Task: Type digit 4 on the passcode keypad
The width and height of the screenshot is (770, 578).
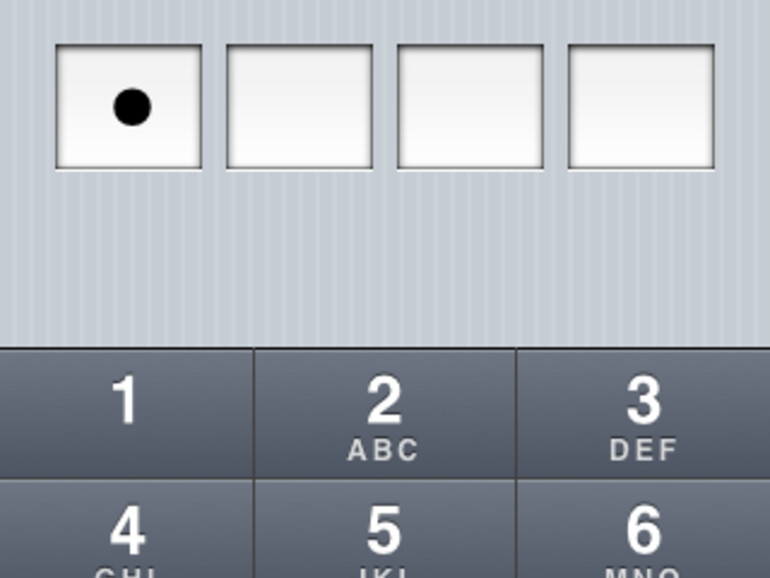Action: coord(126,530)
